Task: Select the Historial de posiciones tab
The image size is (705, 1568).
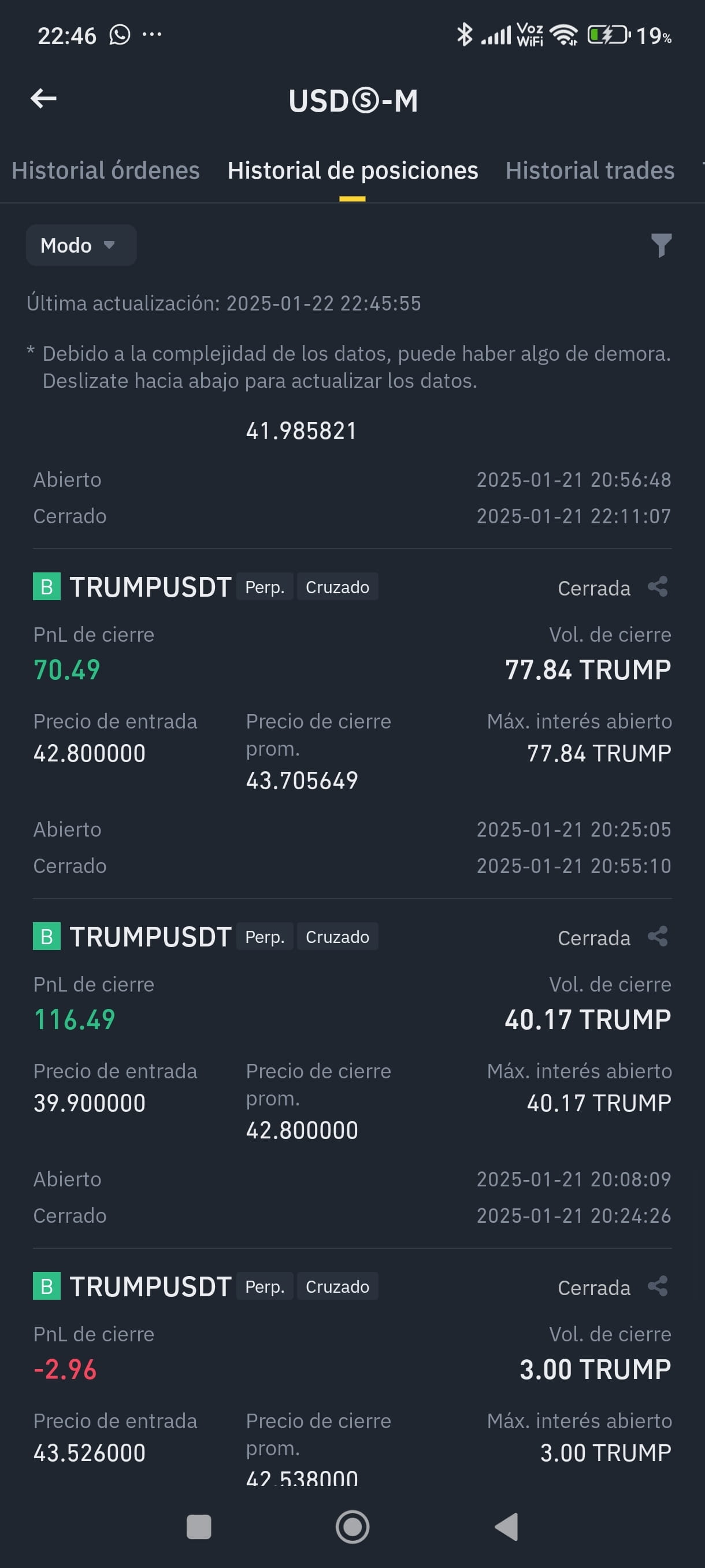Action: pyautogui.click(x=353, y=171)
